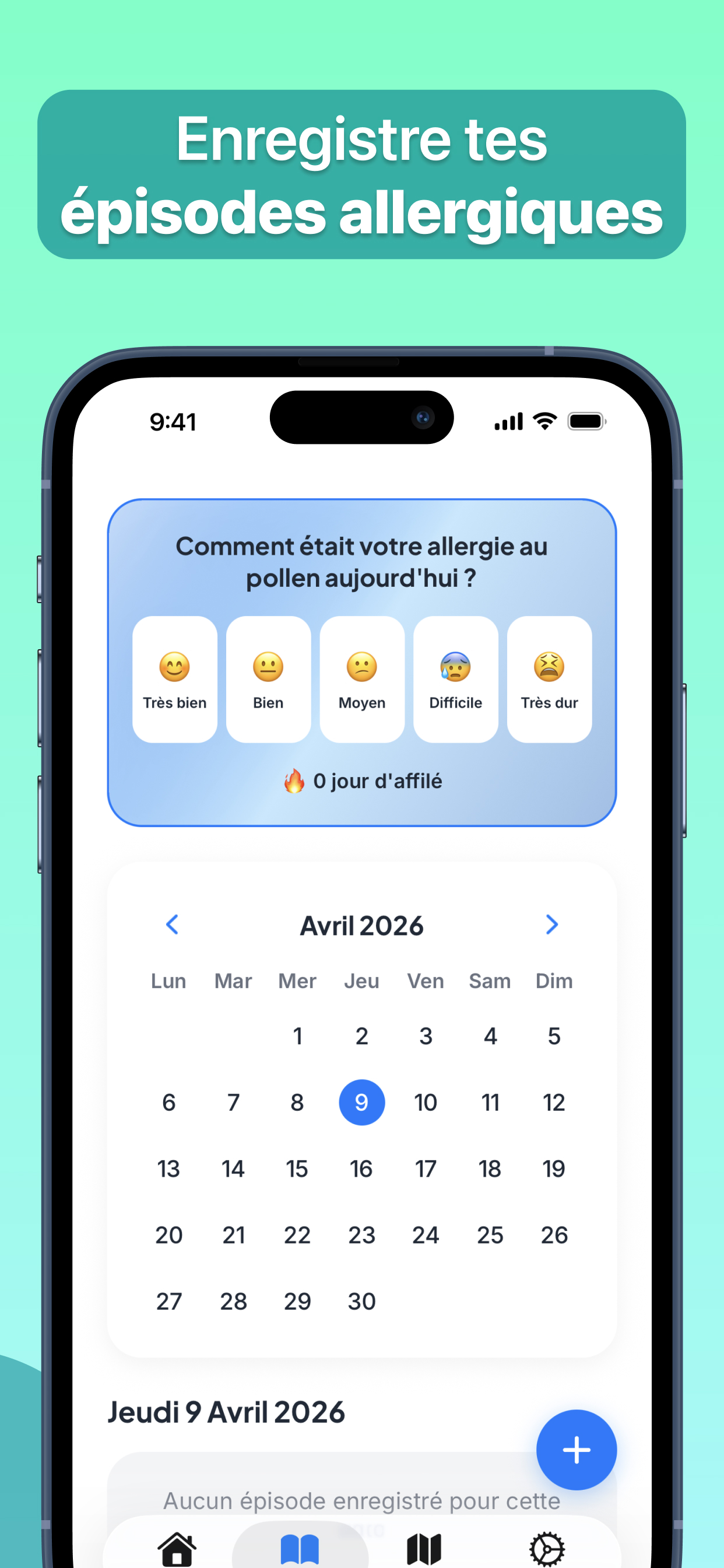Tap the "Jeudi 9 Avril 2026" heading
Screen dimensions: 724x1568
(226, 1413)
